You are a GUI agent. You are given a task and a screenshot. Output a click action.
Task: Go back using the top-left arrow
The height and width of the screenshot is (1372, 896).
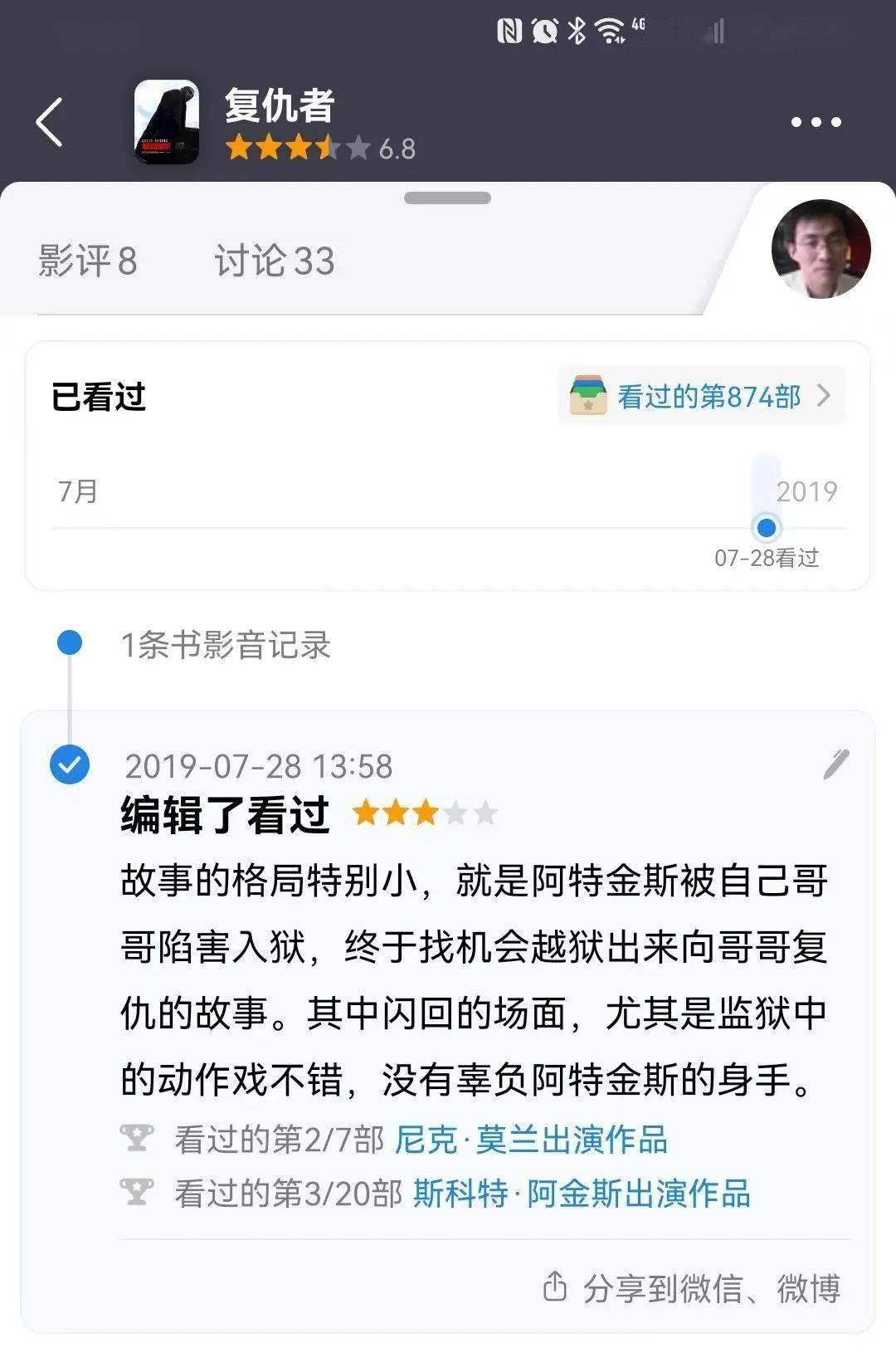(x=50, y=122)
